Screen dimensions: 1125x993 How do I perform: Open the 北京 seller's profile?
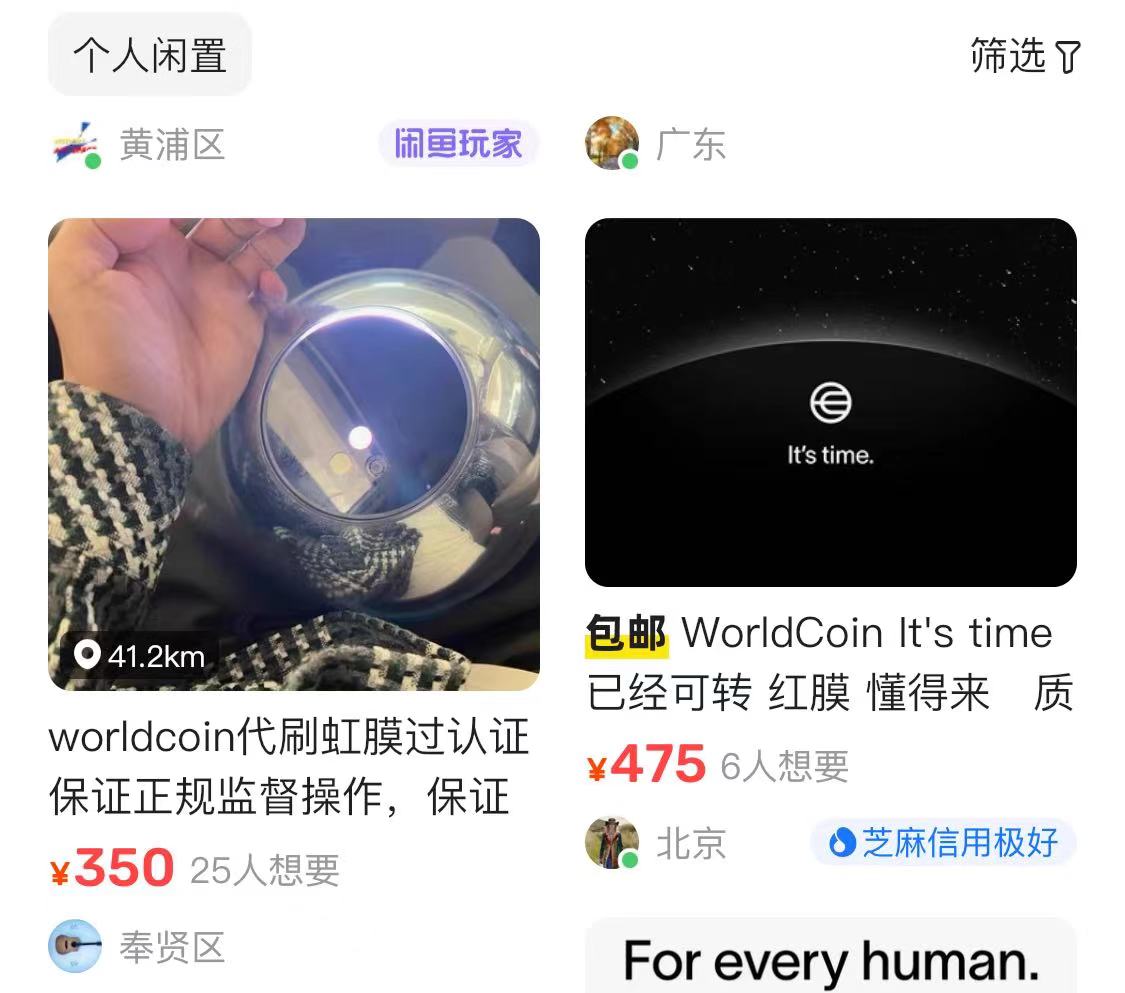click(612, 843)
